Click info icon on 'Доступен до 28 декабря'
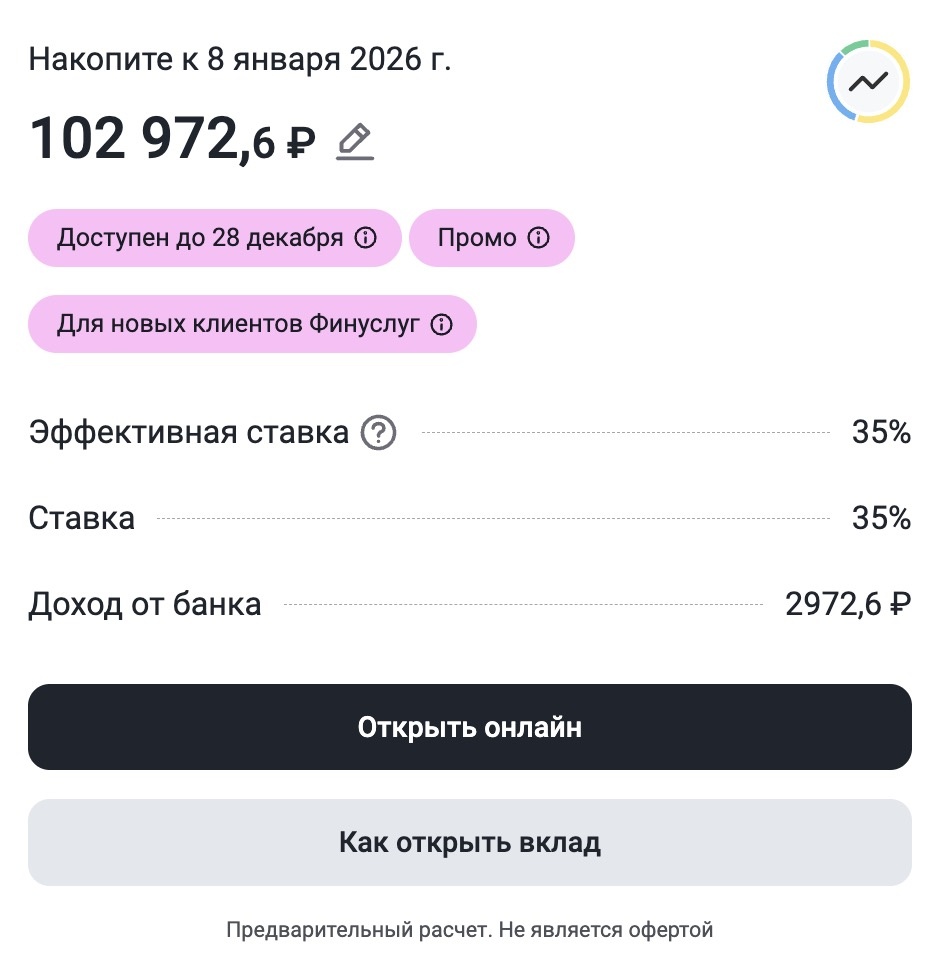The width and height of the screenshot is (944, 980). [367, 238]
